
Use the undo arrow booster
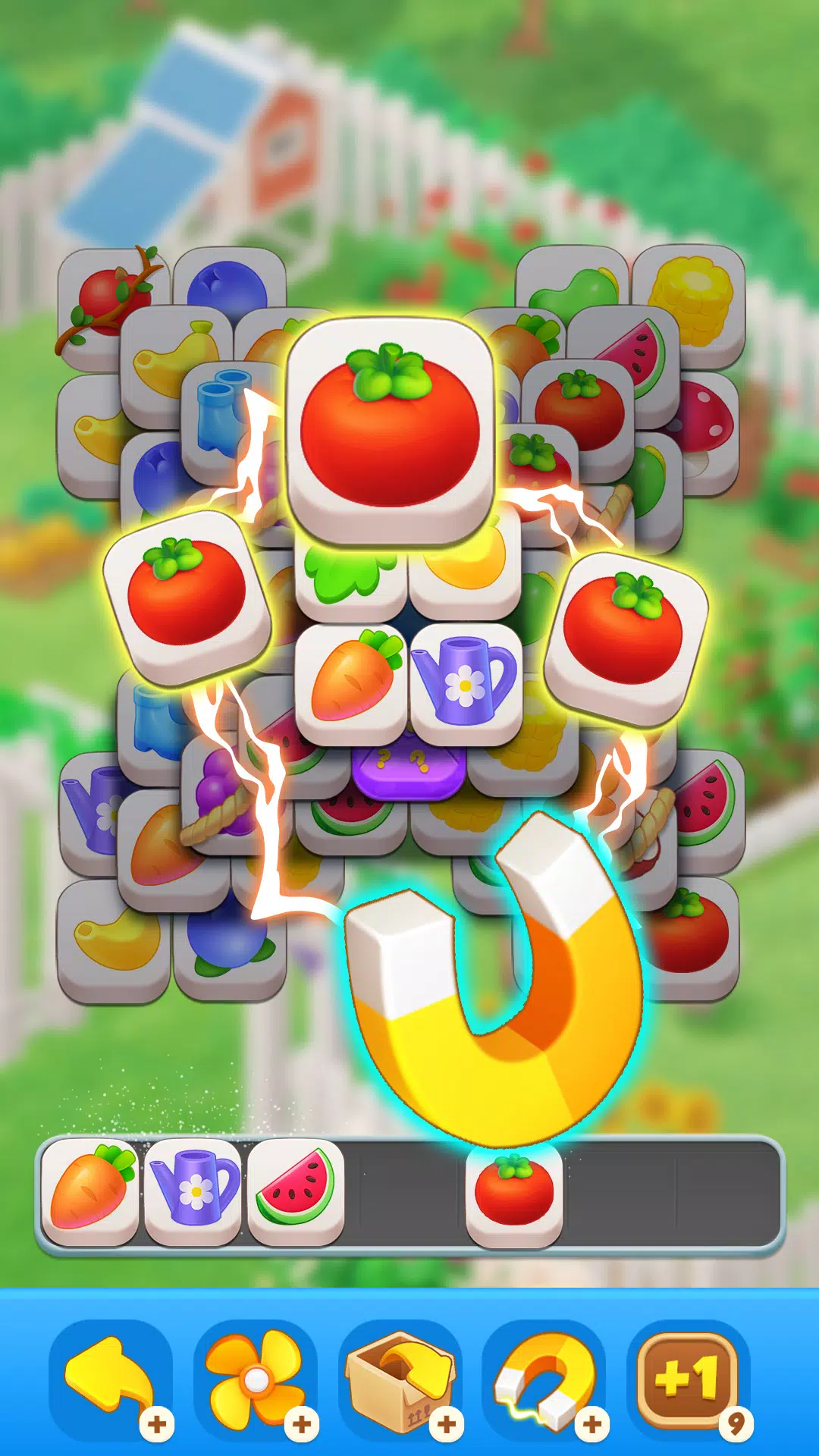pos(111,1379)
